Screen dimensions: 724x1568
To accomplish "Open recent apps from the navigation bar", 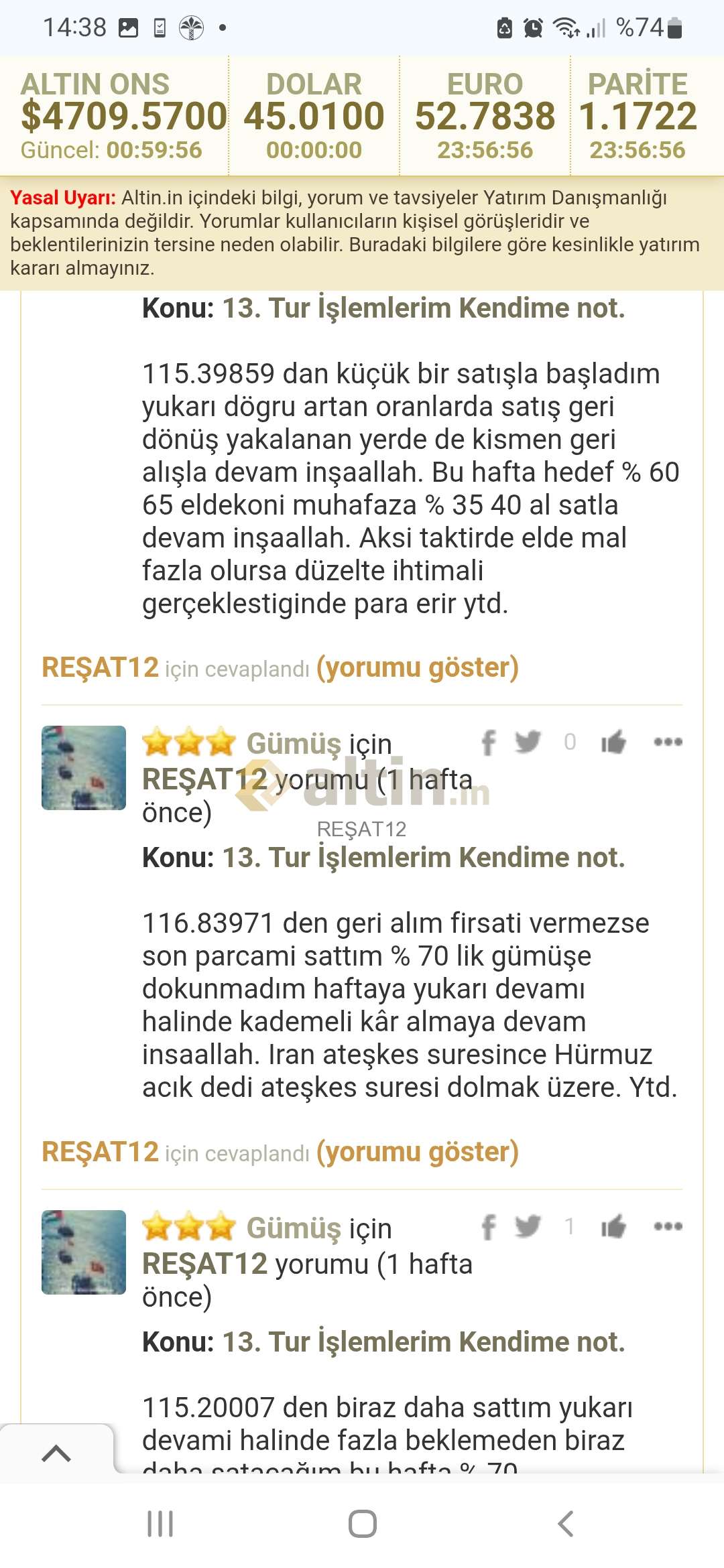I will pyautogui.click(x=160, y=1523).
